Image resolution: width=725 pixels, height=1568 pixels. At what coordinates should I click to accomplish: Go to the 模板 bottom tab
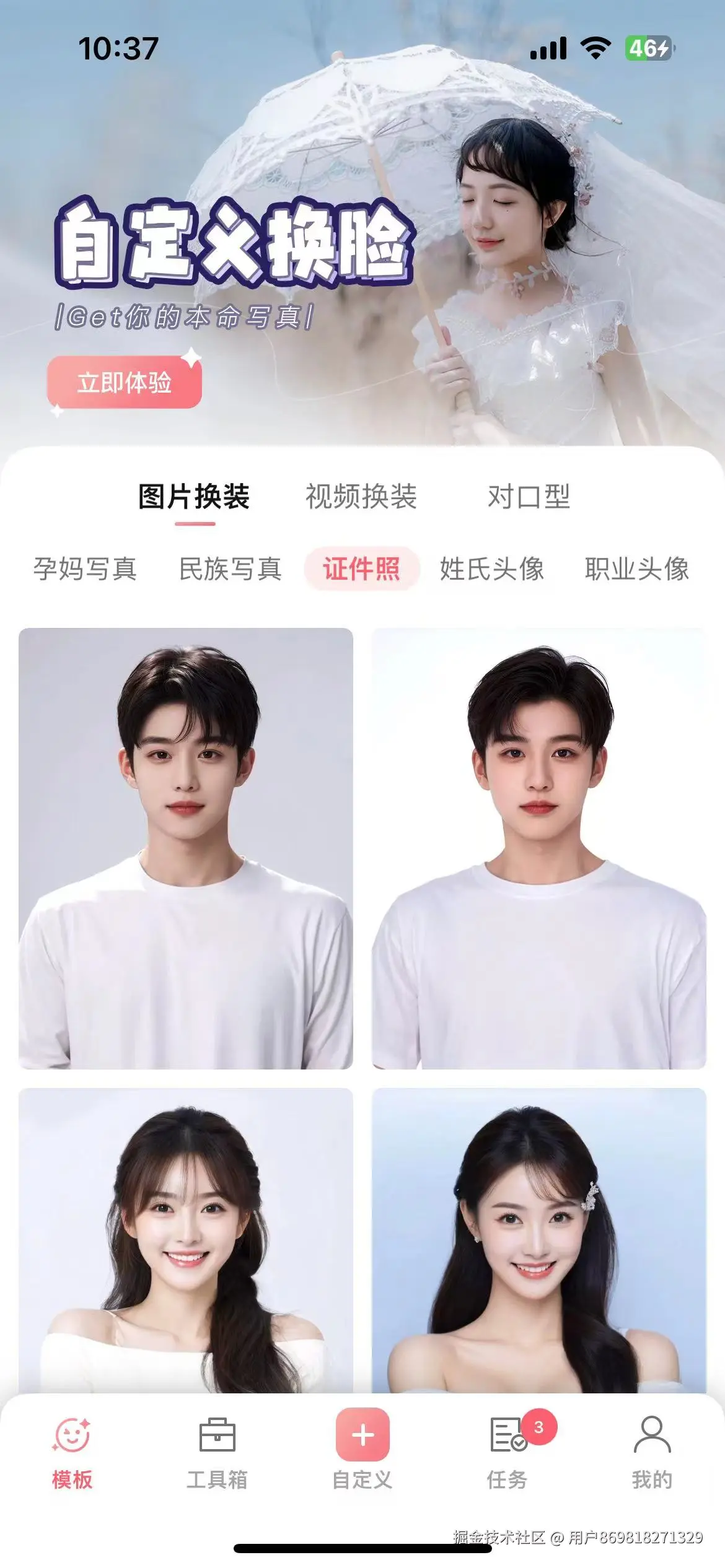tap(72, 1452)
